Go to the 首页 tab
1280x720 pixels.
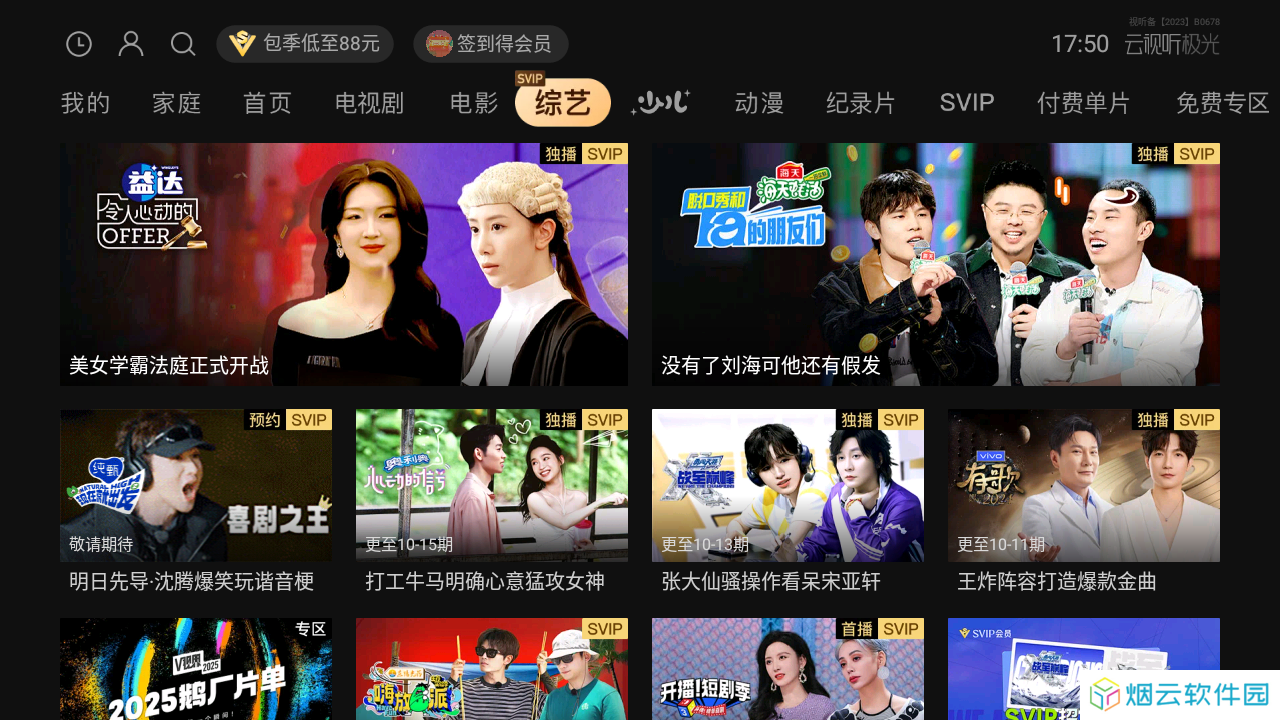[268, 103]
